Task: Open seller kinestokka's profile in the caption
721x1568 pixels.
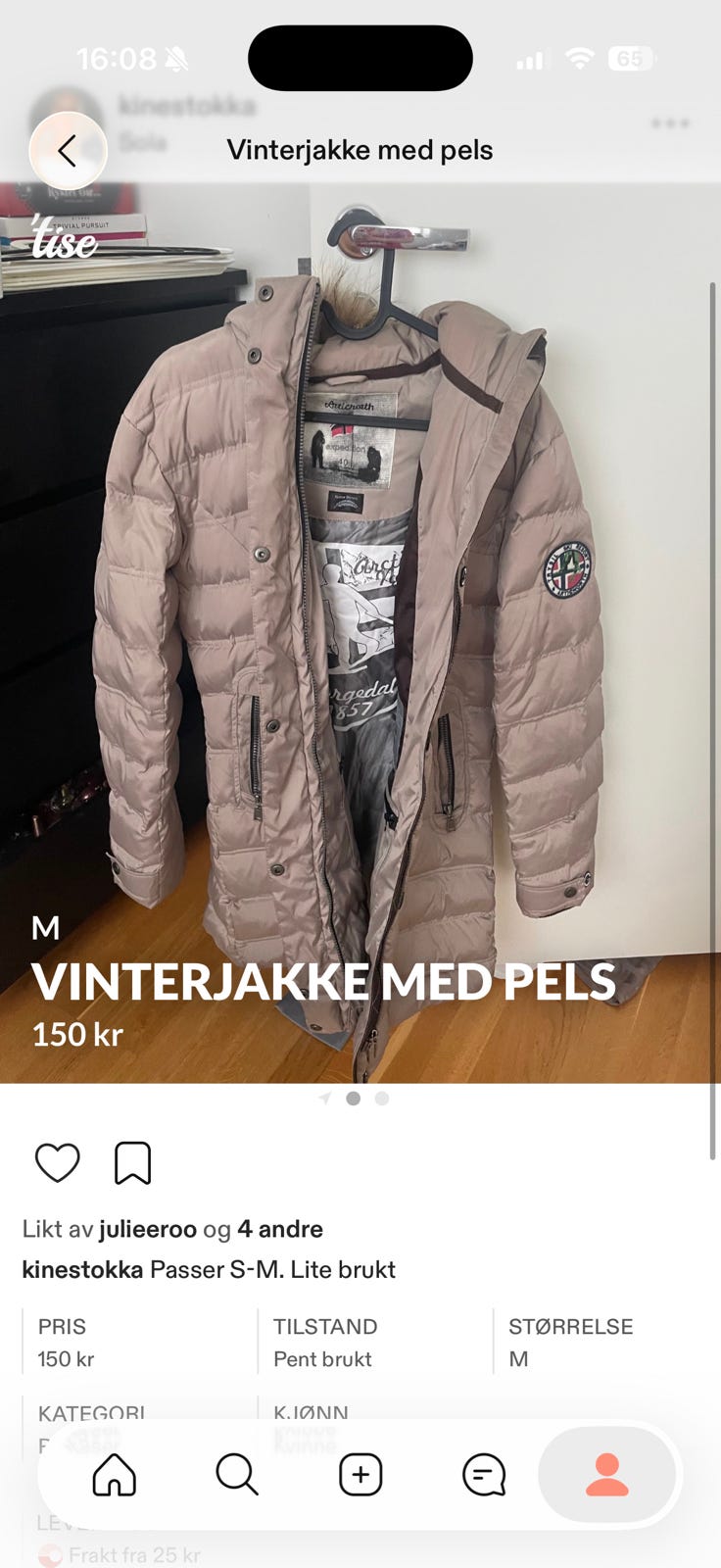Action: (82, 1270)
